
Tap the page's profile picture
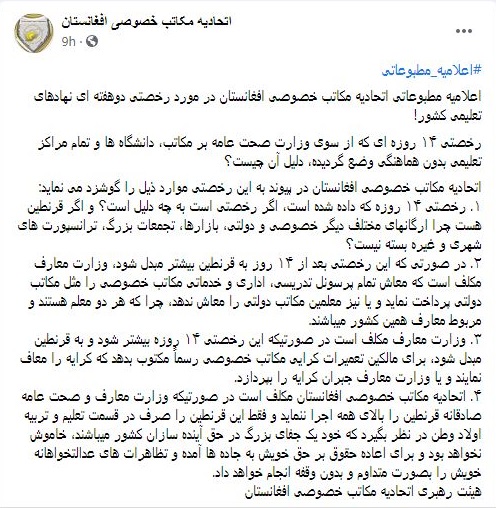[x=34, y=33]
